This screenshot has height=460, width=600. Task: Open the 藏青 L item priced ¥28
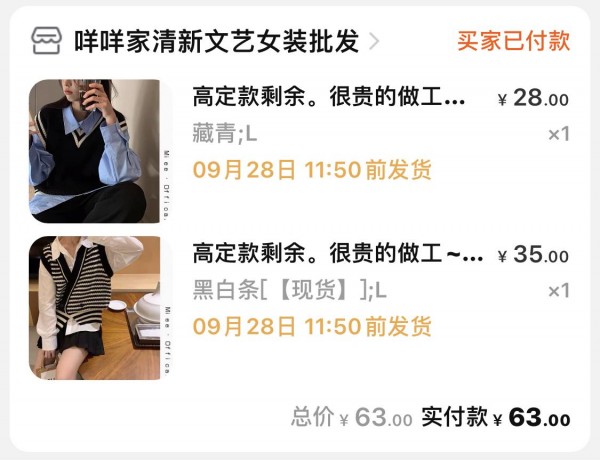point(328,99)
